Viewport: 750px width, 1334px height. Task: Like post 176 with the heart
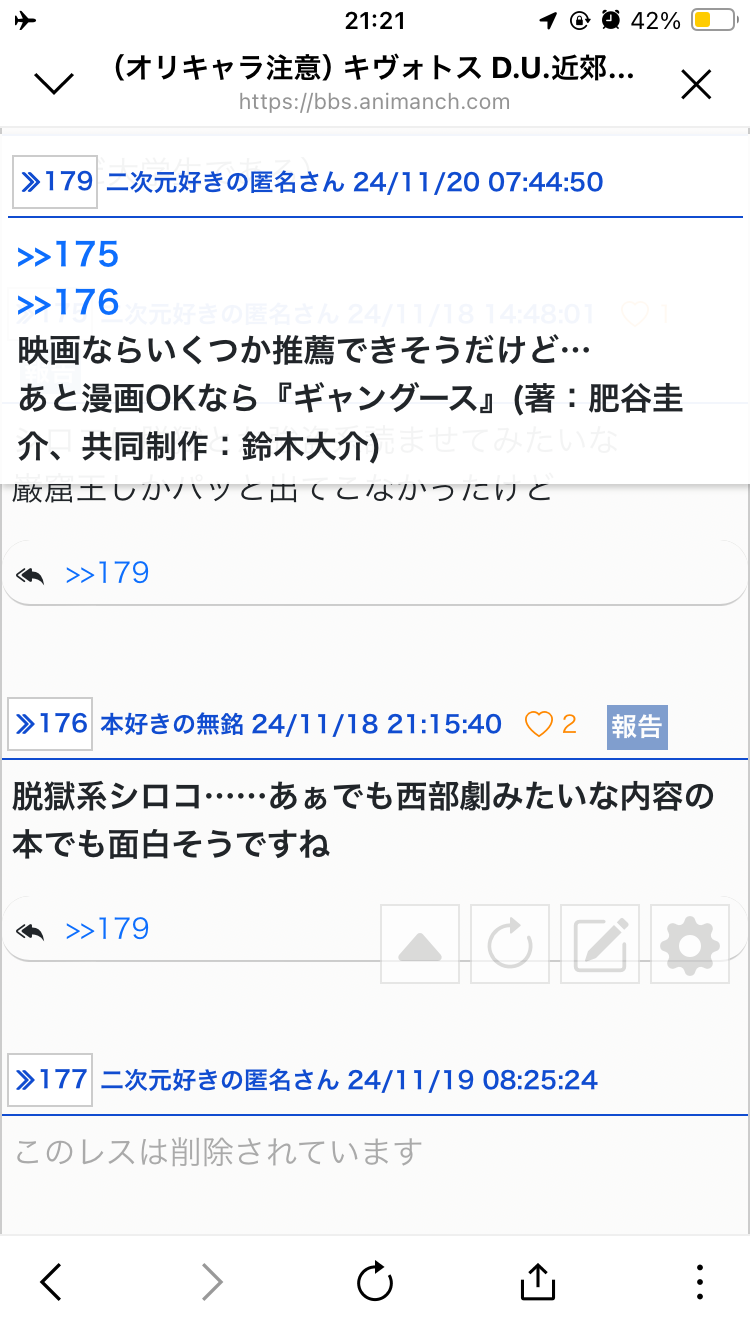[x=540, y=724]
